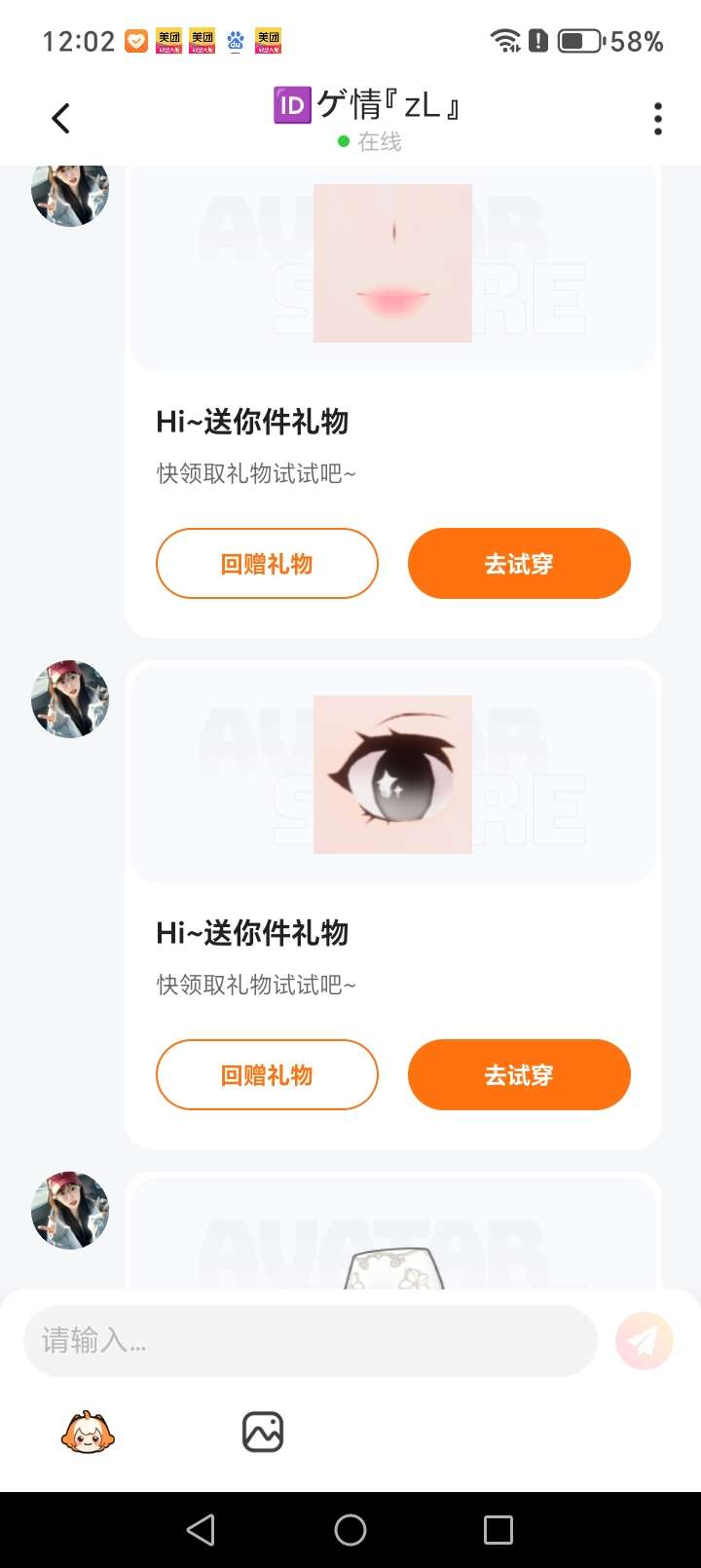Screen dimensions: 701x1568
Task: Tap 回赠礼物 under the lips gift
Action: [267, 564]
